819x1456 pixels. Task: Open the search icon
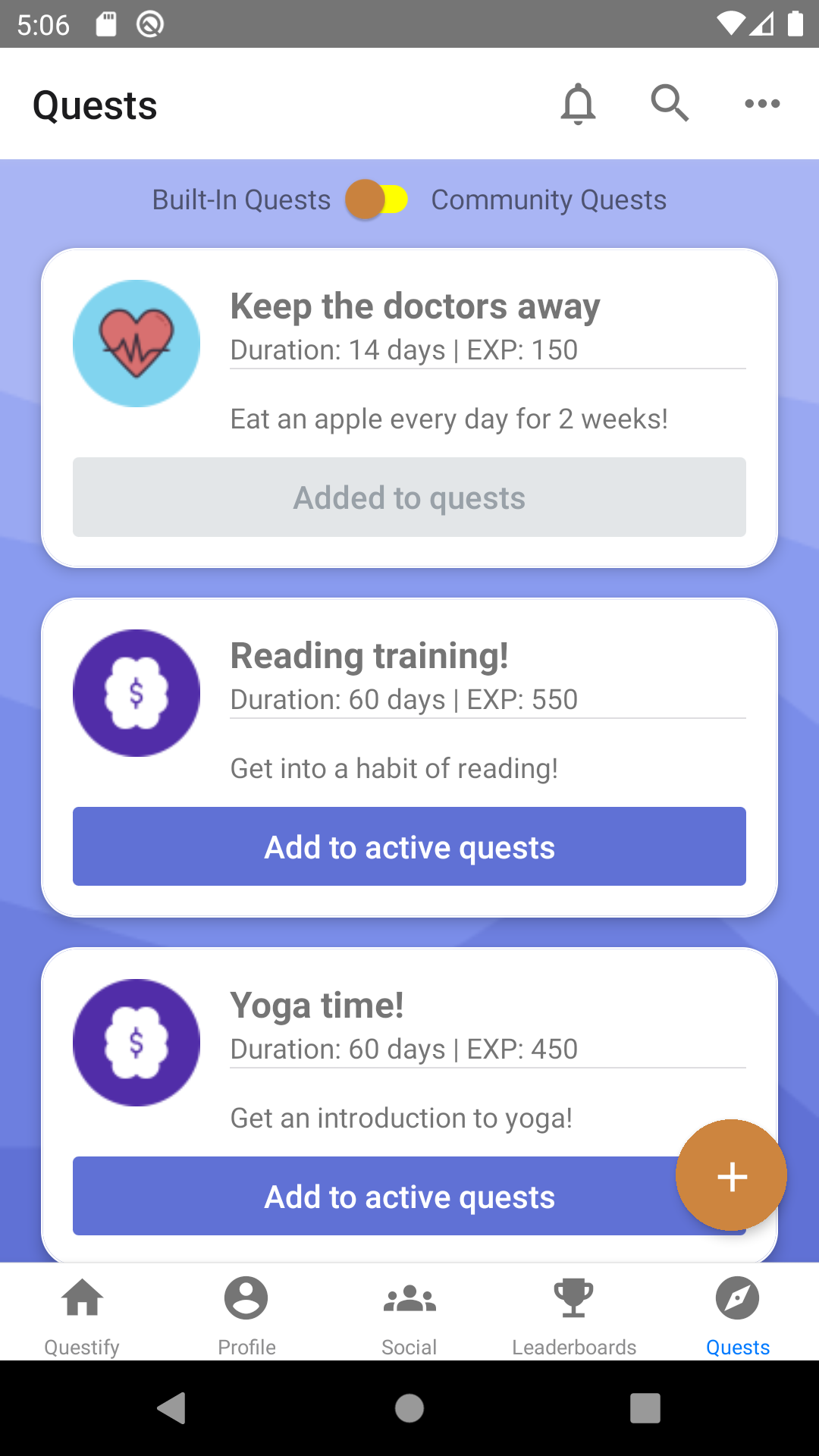point(670,104)
